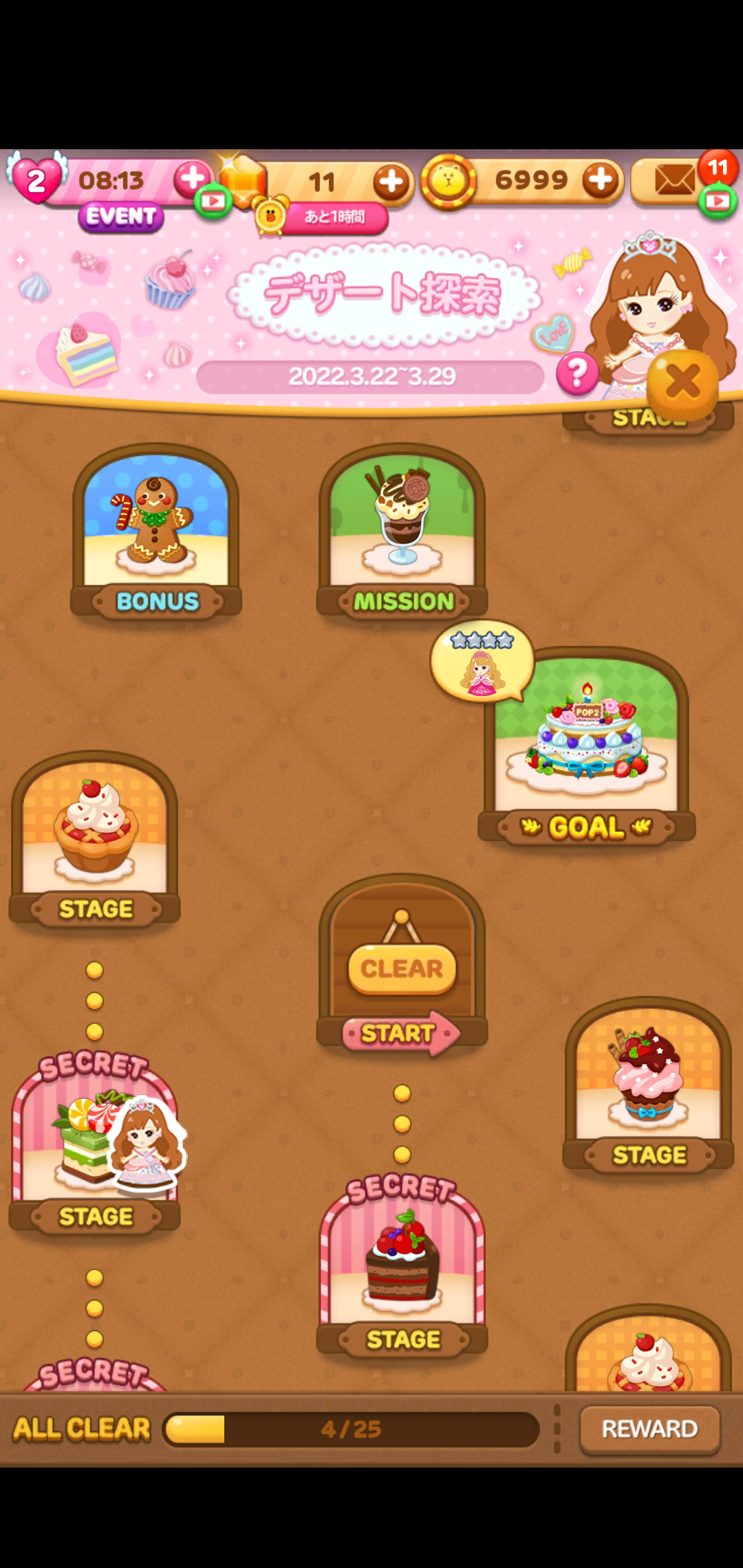Viewport: 743px width, 1568px height.
Task: Open the tart STAGE tile
Action: click(x=95, y=839)
